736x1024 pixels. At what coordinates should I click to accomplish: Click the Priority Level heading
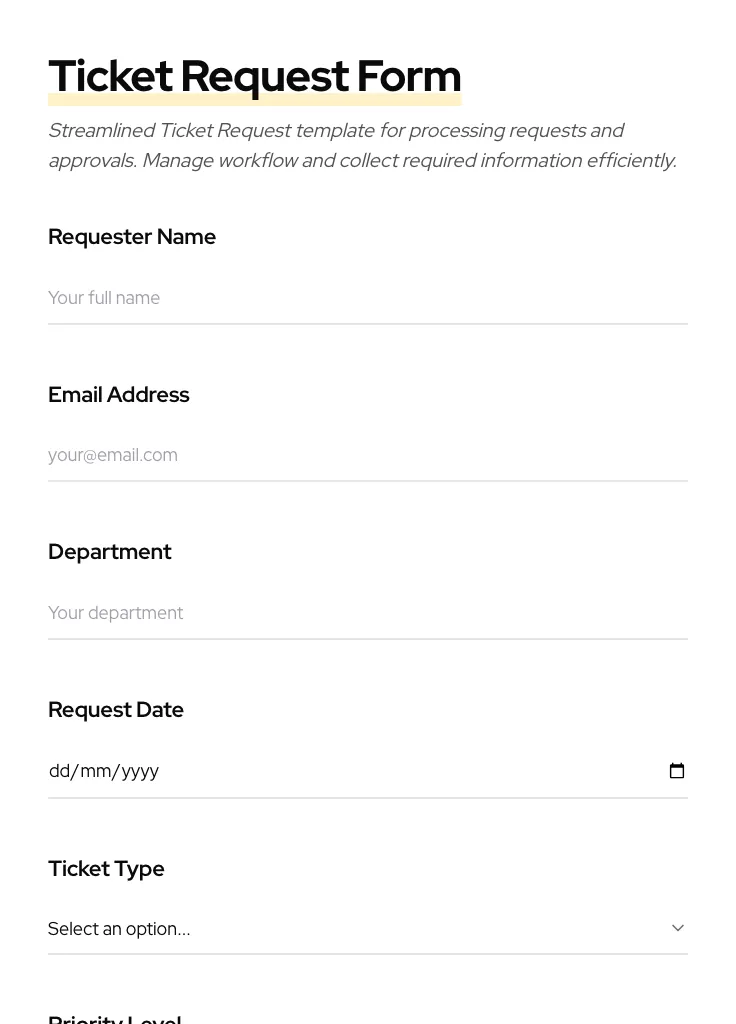[x=114, y=1018]
